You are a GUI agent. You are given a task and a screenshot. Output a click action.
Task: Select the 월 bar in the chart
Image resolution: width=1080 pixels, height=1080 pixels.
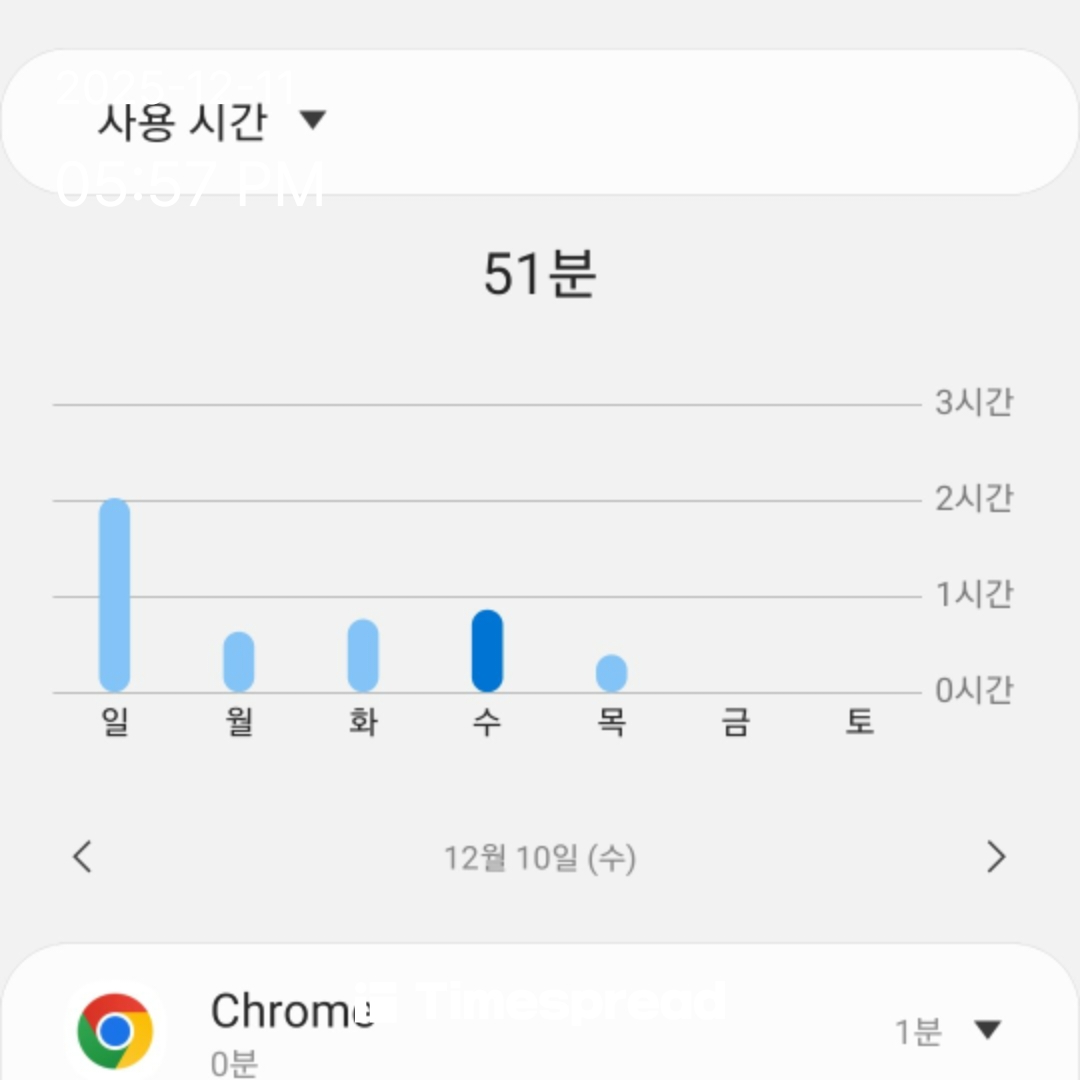pyautogui.click(x=238, y=662)
